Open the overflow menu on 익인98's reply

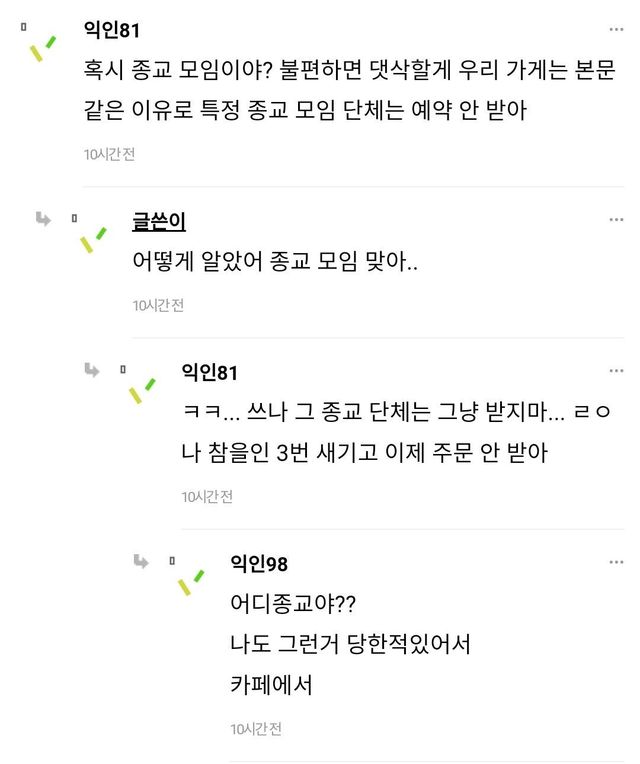pos(617,563)
